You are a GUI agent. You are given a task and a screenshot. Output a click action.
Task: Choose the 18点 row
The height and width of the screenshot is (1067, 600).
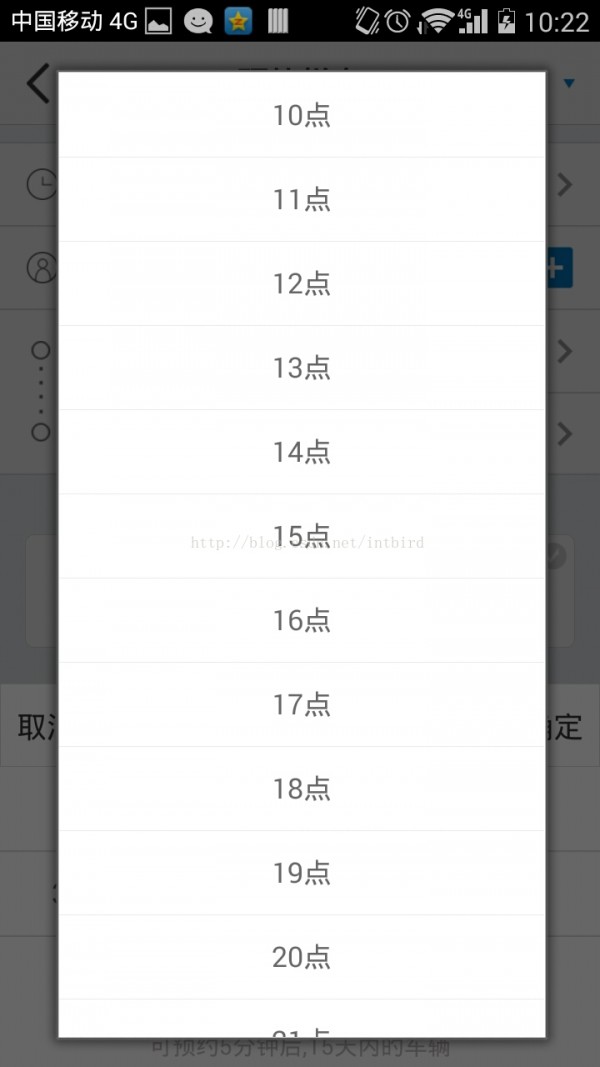pyautogui.click(x=301, y=789)
